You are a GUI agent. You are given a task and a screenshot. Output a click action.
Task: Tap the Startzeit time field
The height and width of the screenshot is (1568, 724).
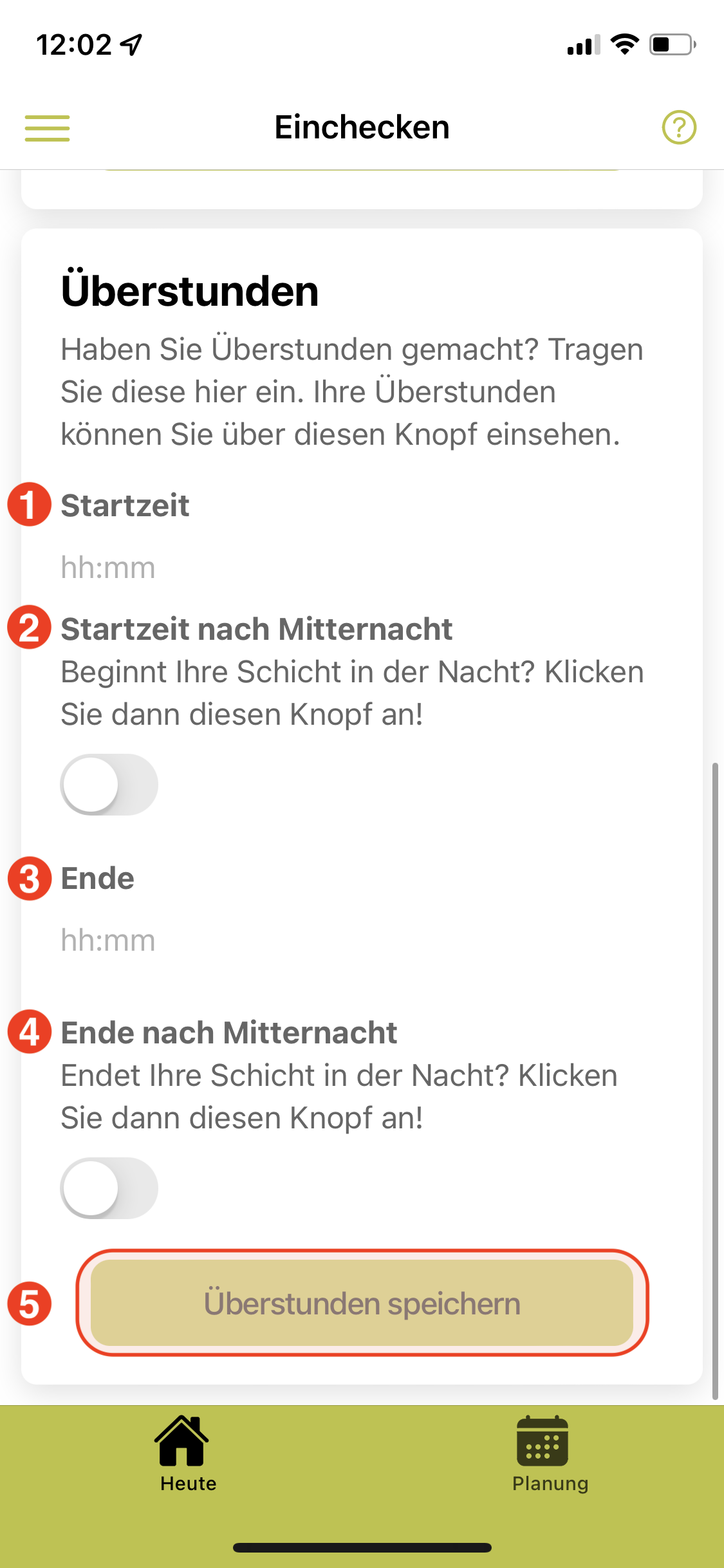pos(362,568)
